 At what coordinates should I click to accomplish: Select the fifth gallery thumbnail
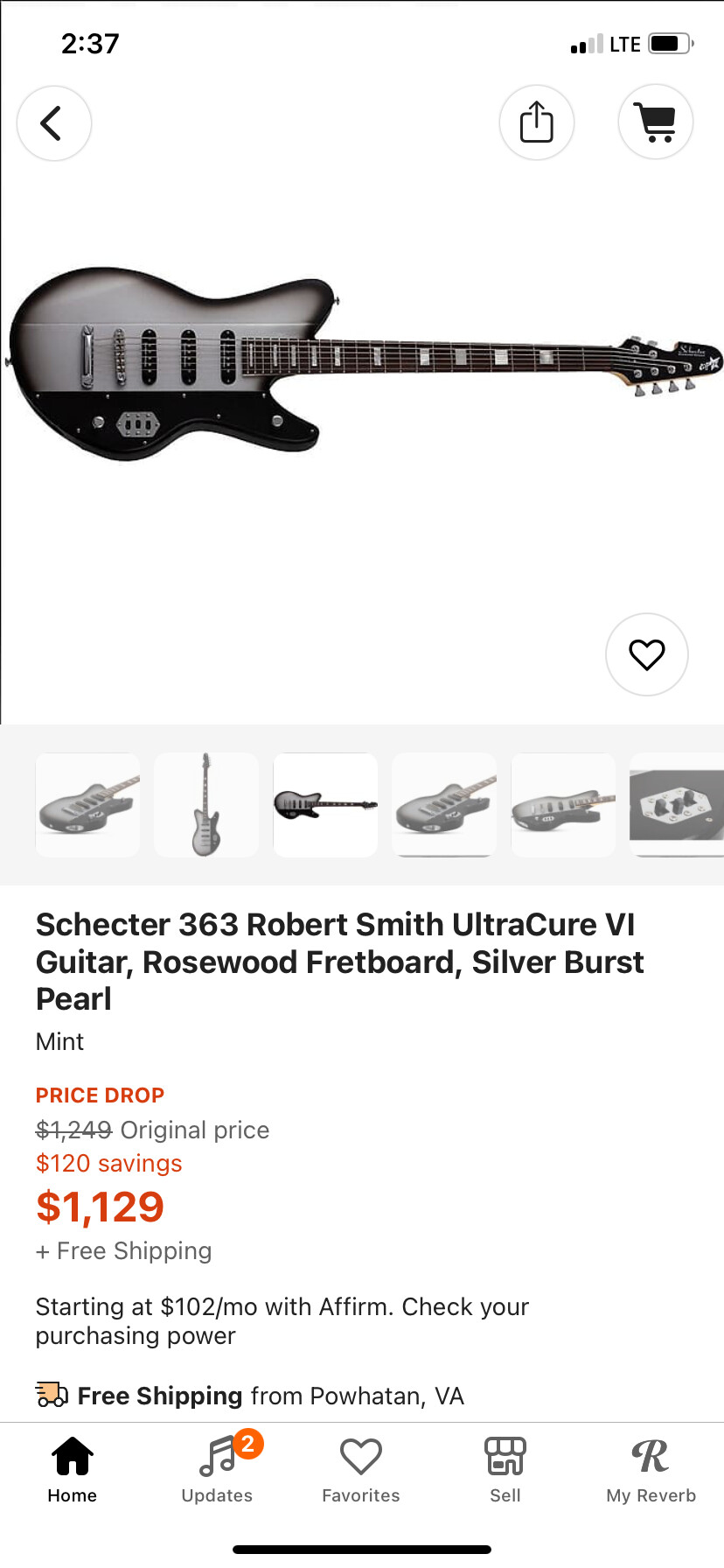[x=563, y=805]
